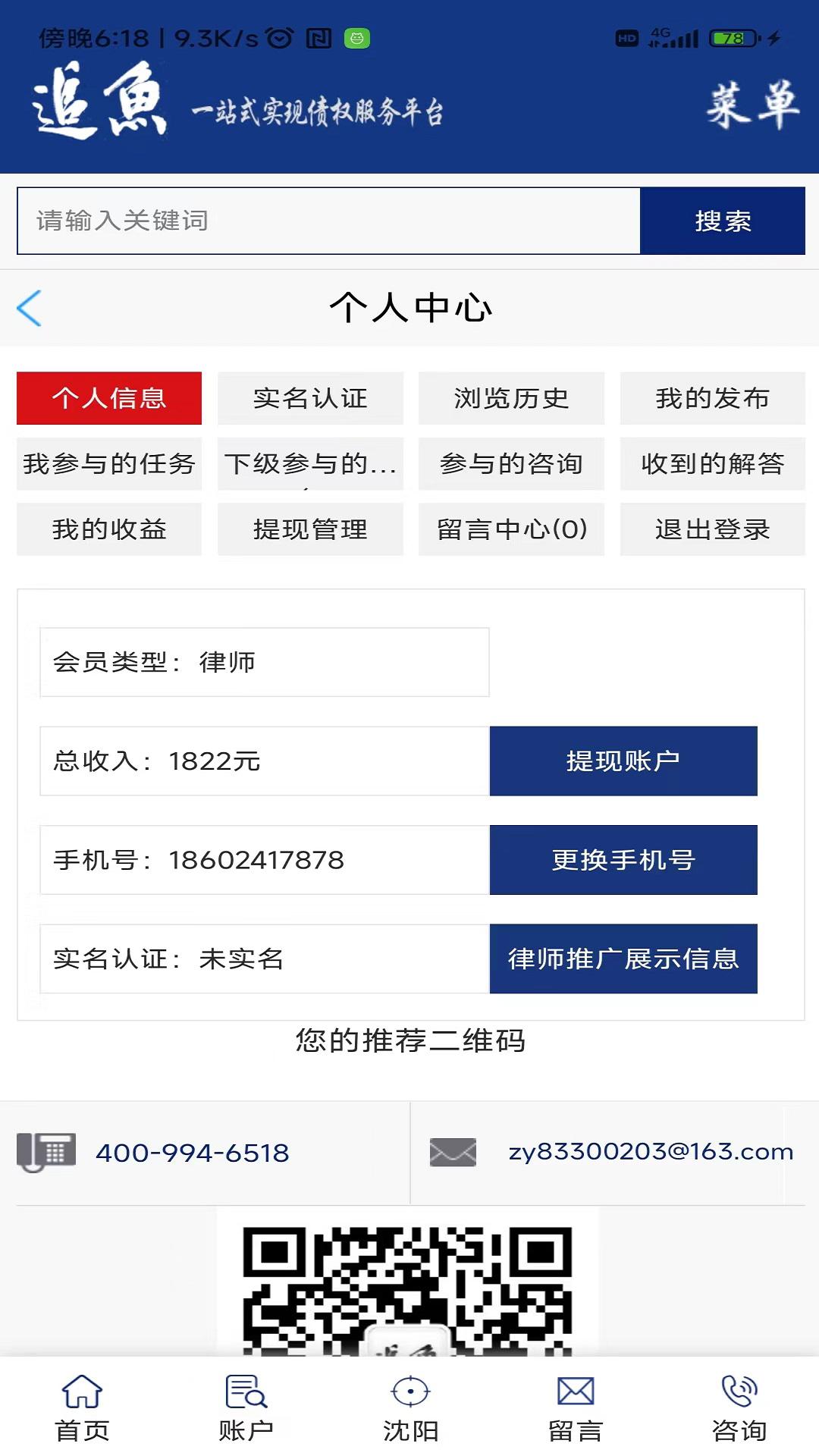
Task: Tap the 搜索 button
Action: coord(722,221)
